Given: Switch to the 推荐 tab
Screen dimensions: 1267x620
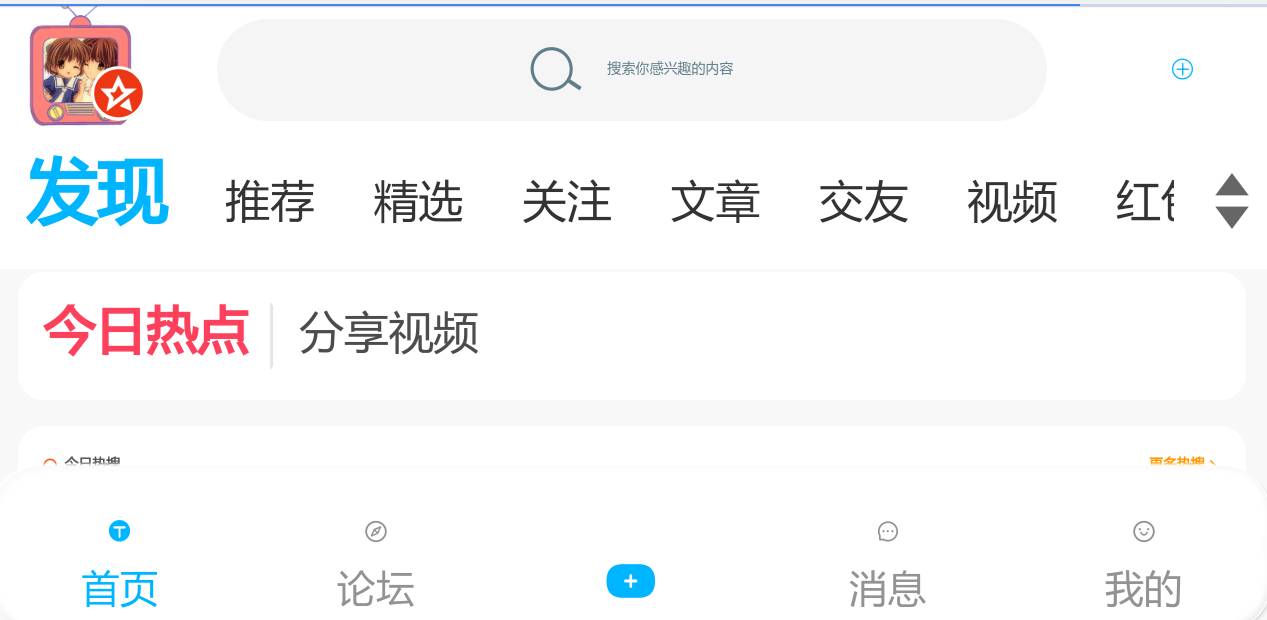Looking at the screenshot, I should (x=269, y=202).
